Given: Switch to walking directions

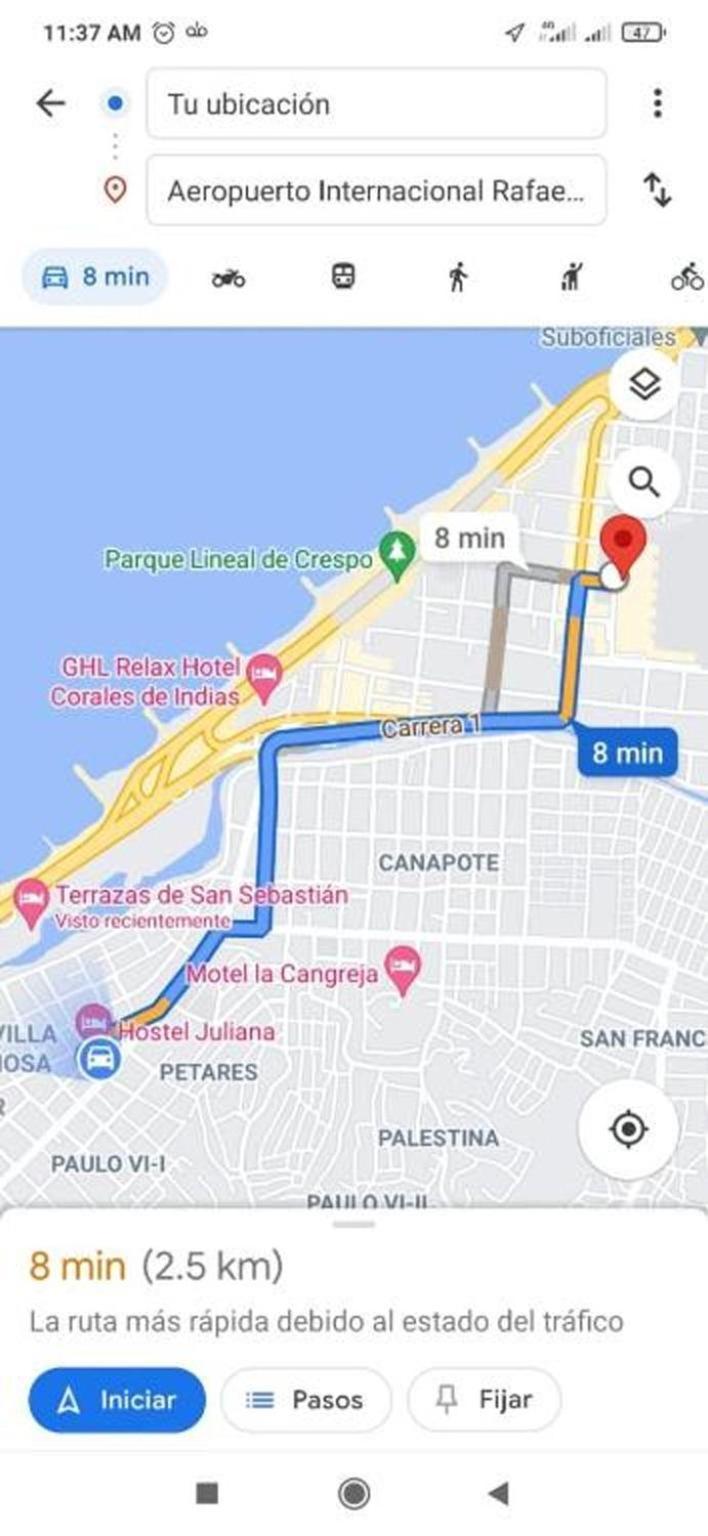Looking at the screenshot, I should pyautogui.click(x=458, y=277).
